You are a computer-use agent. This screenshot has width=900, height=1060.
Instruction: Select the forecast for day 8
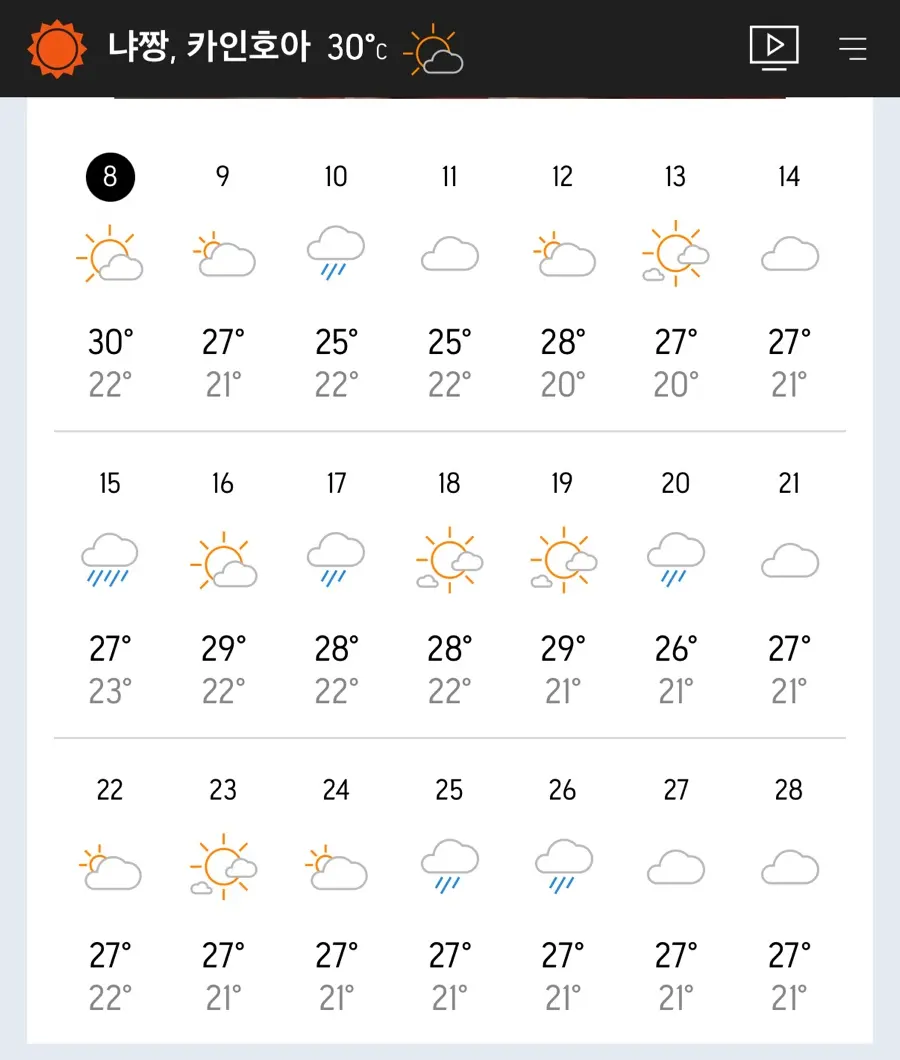110,277
